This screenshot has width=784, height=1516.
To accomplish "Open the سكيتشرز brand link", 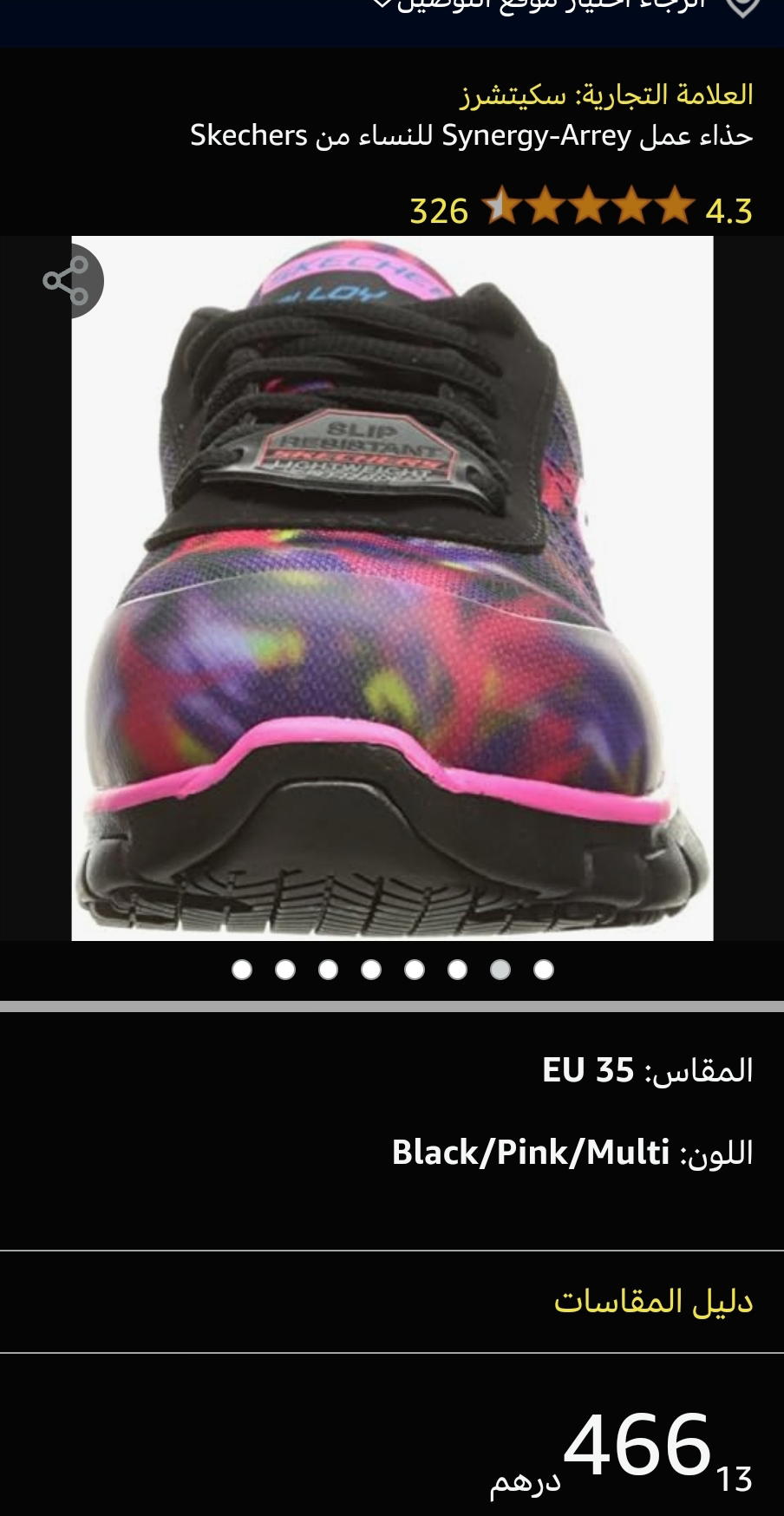I will (606, 94).
